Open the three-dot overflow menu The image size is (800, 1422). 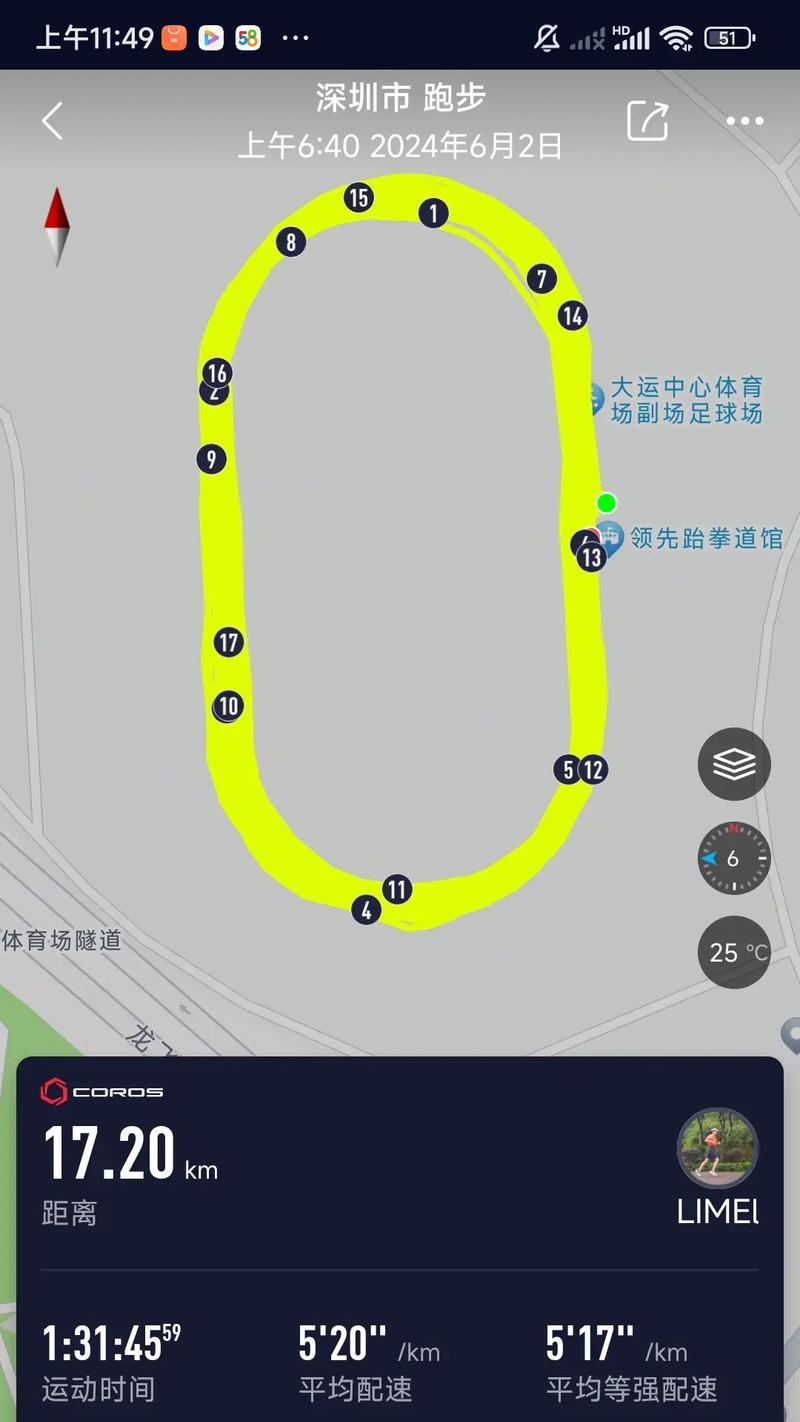pyautogui.click(x=745, y=121)
